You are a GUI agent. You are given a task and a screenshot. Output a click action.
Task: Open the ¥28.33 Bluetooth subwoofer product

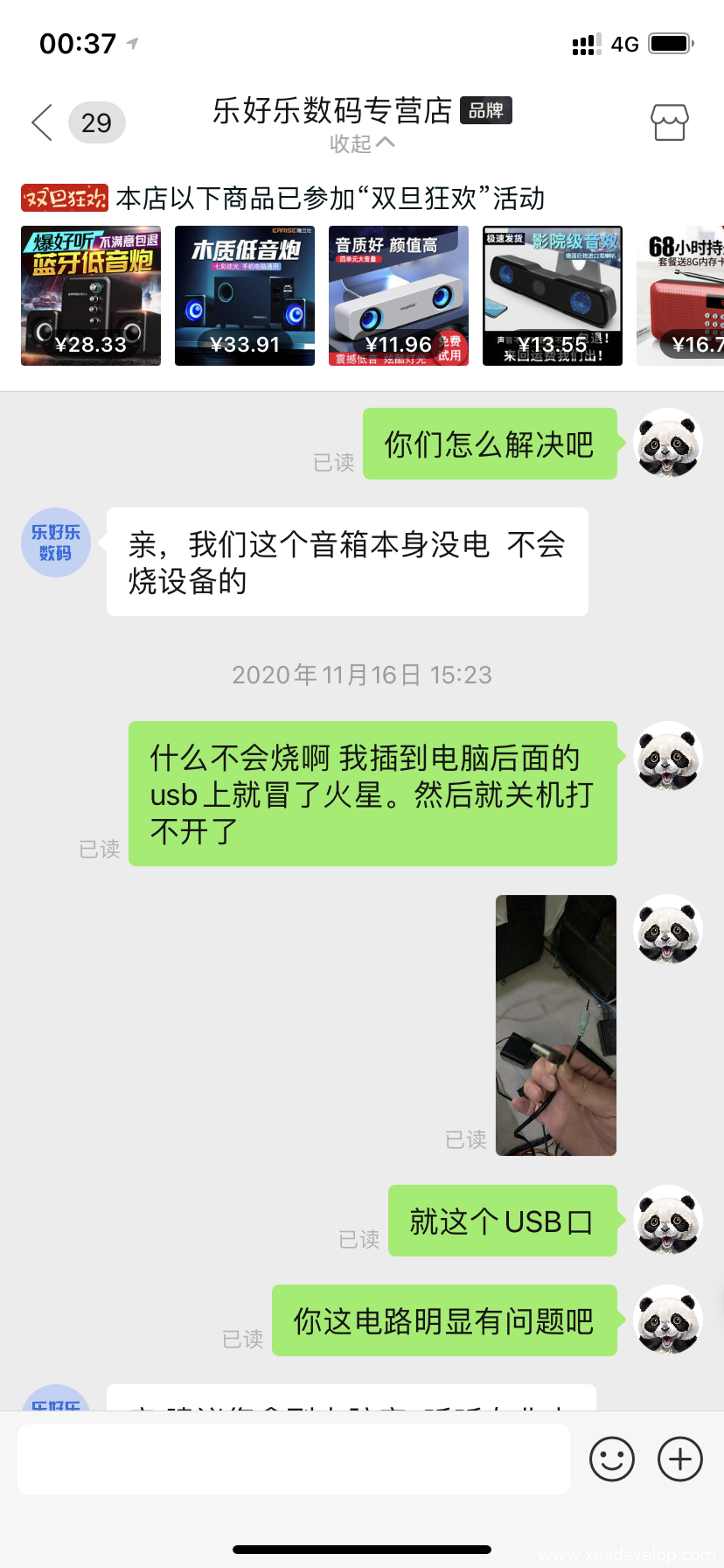91,296
